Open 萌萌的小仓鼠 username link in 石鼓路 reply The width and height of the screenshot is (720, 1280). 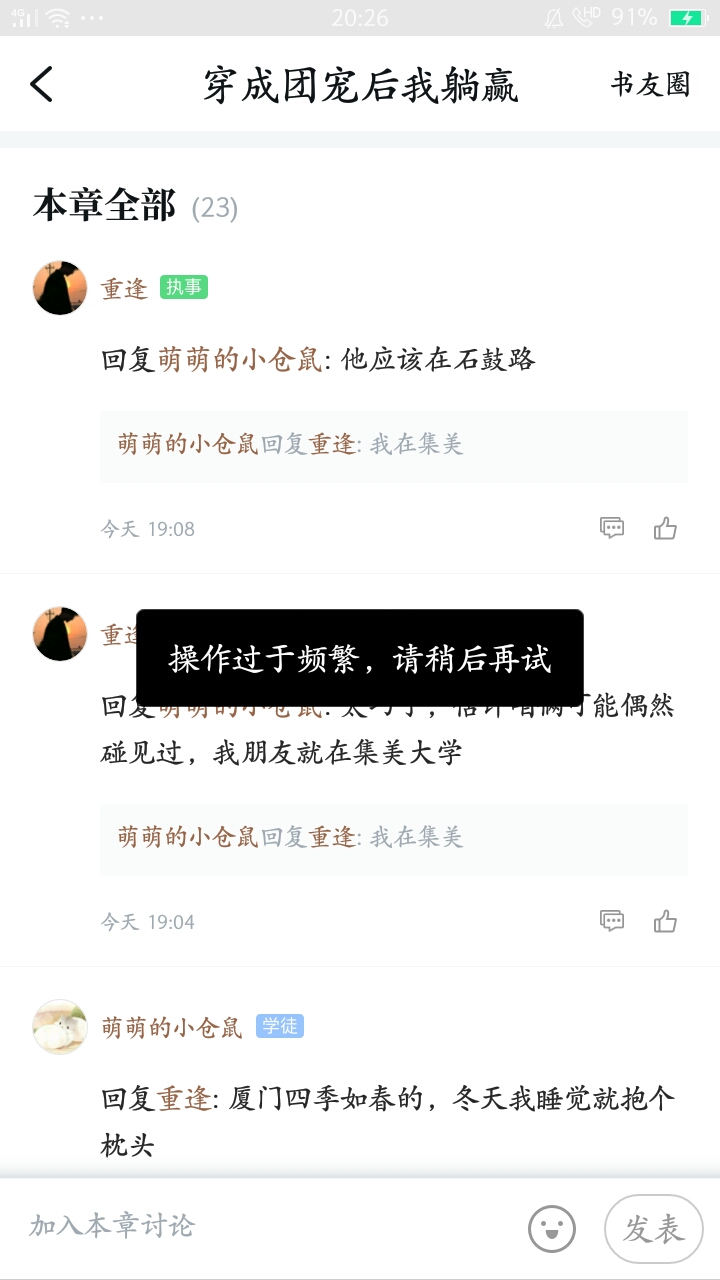[240, 359]
